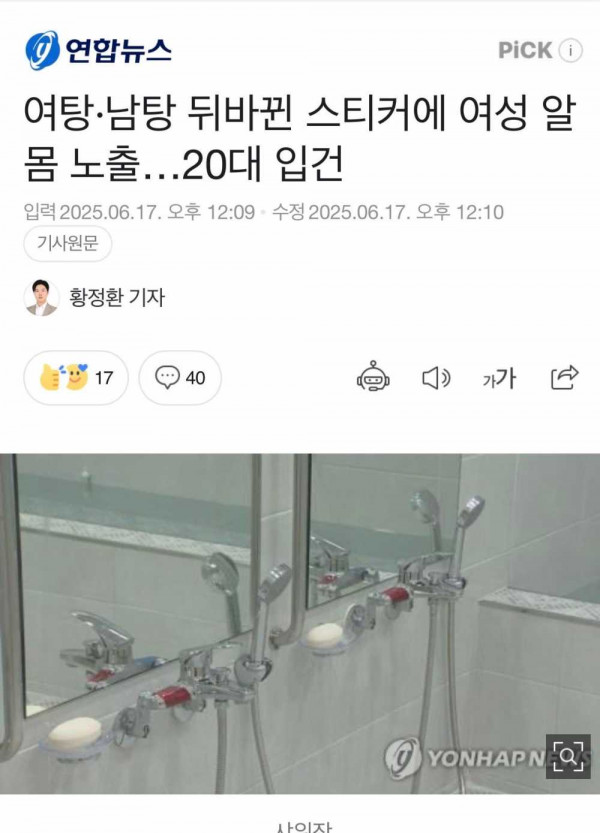Open the AI summary robot icon
Screen dimensions: 600x833
[372, 377]
